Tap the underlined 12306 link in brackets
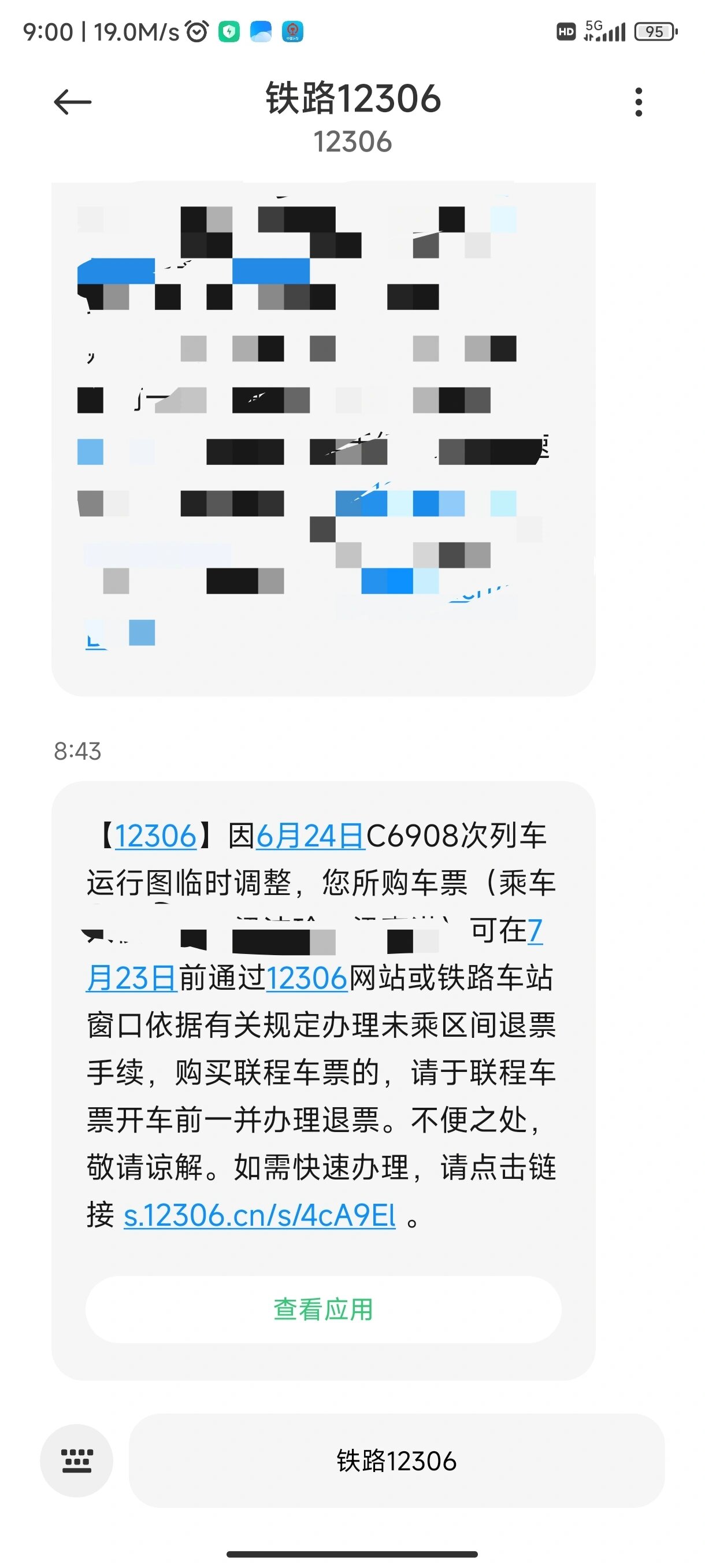 (155, 835)
